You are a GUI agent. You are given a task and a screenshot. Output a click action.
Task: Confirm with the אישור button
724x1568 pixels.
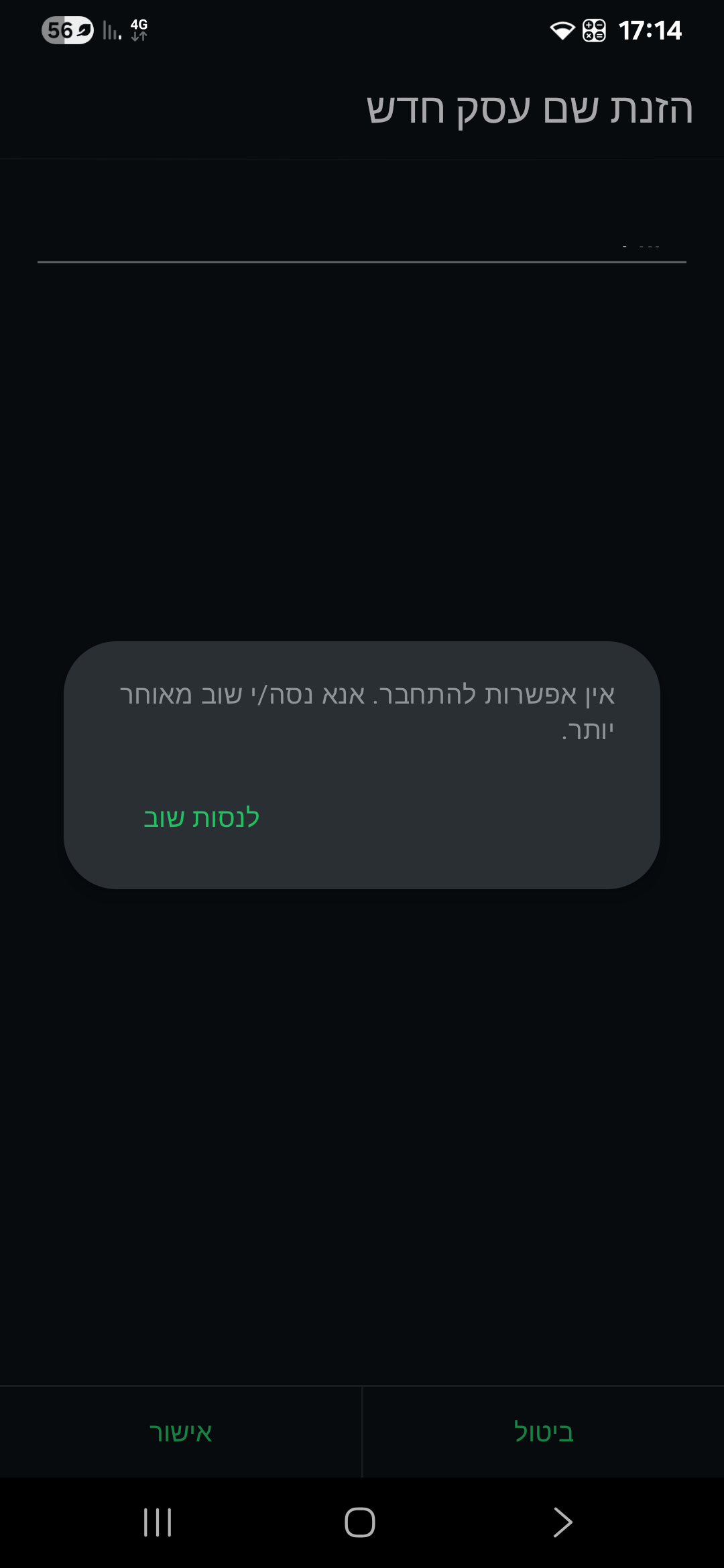[x=180, y=1432]
